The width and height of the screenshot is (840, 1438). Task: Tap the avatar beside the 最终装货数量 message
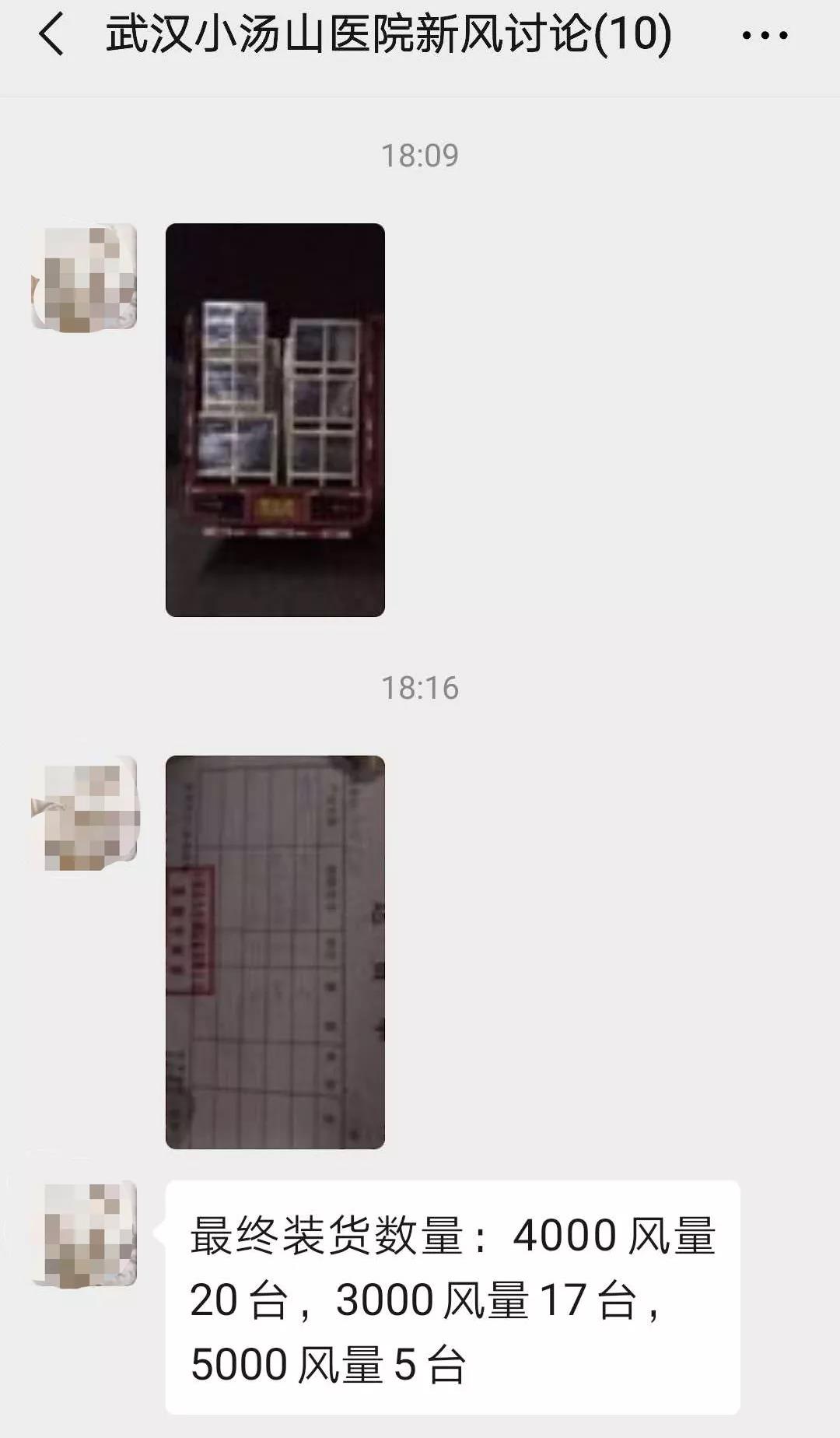point(84,1235)
